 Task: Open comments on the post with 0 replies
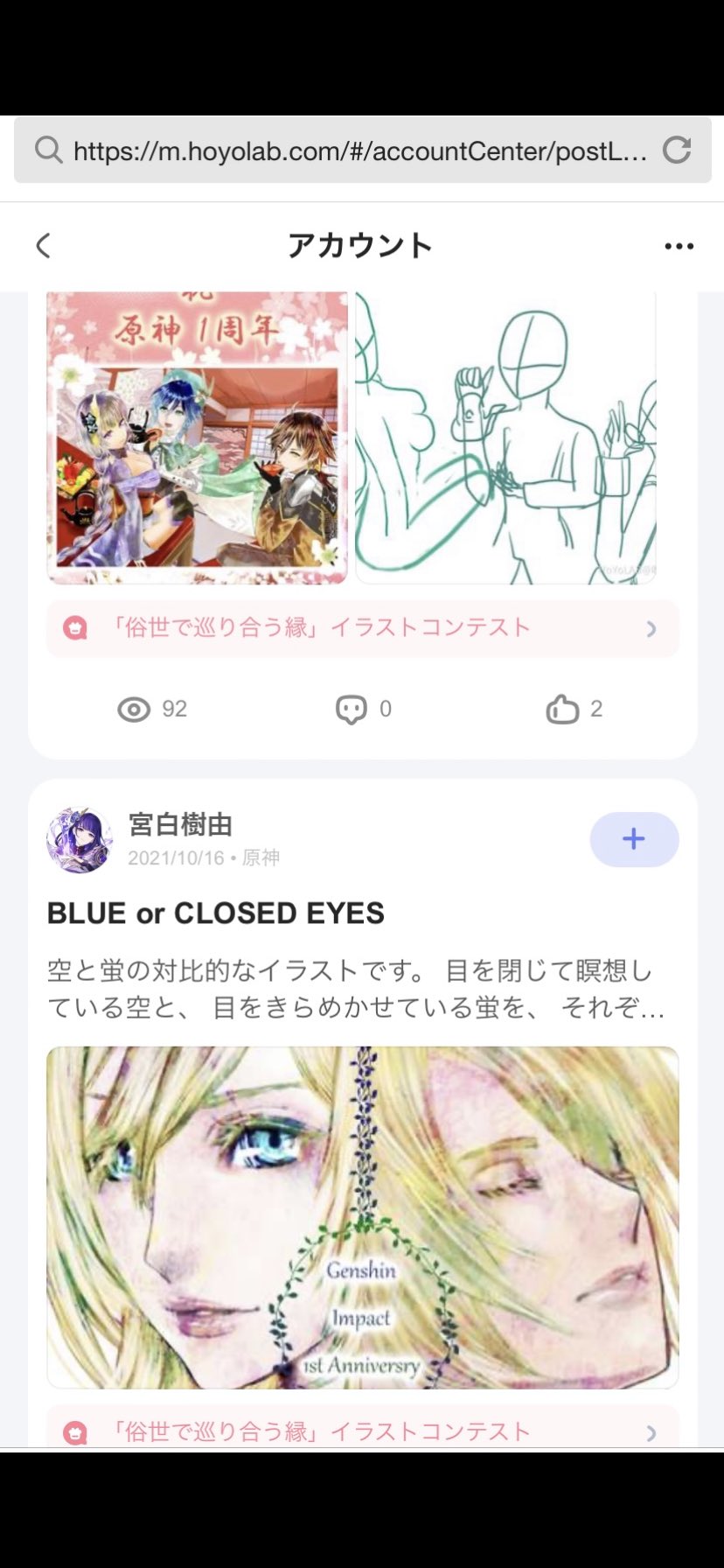pyautogui.click(x=363, y=709)
